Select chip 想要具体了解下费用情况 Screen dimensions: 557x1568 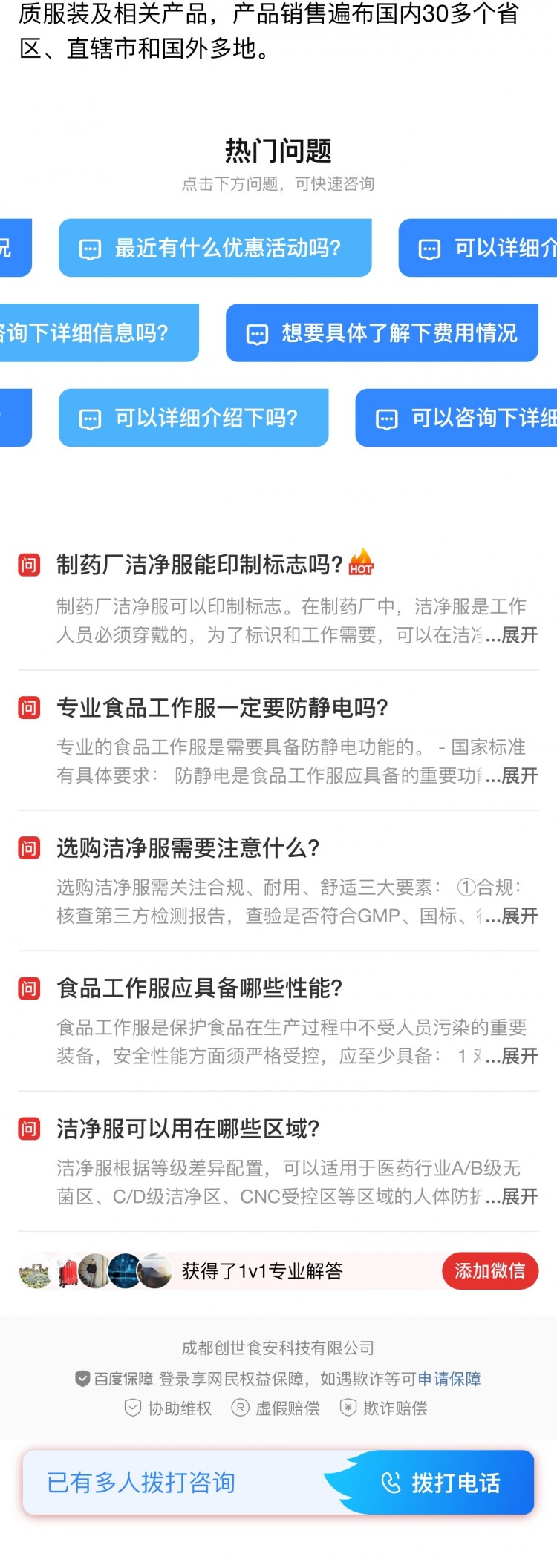(x=382, y=333)
